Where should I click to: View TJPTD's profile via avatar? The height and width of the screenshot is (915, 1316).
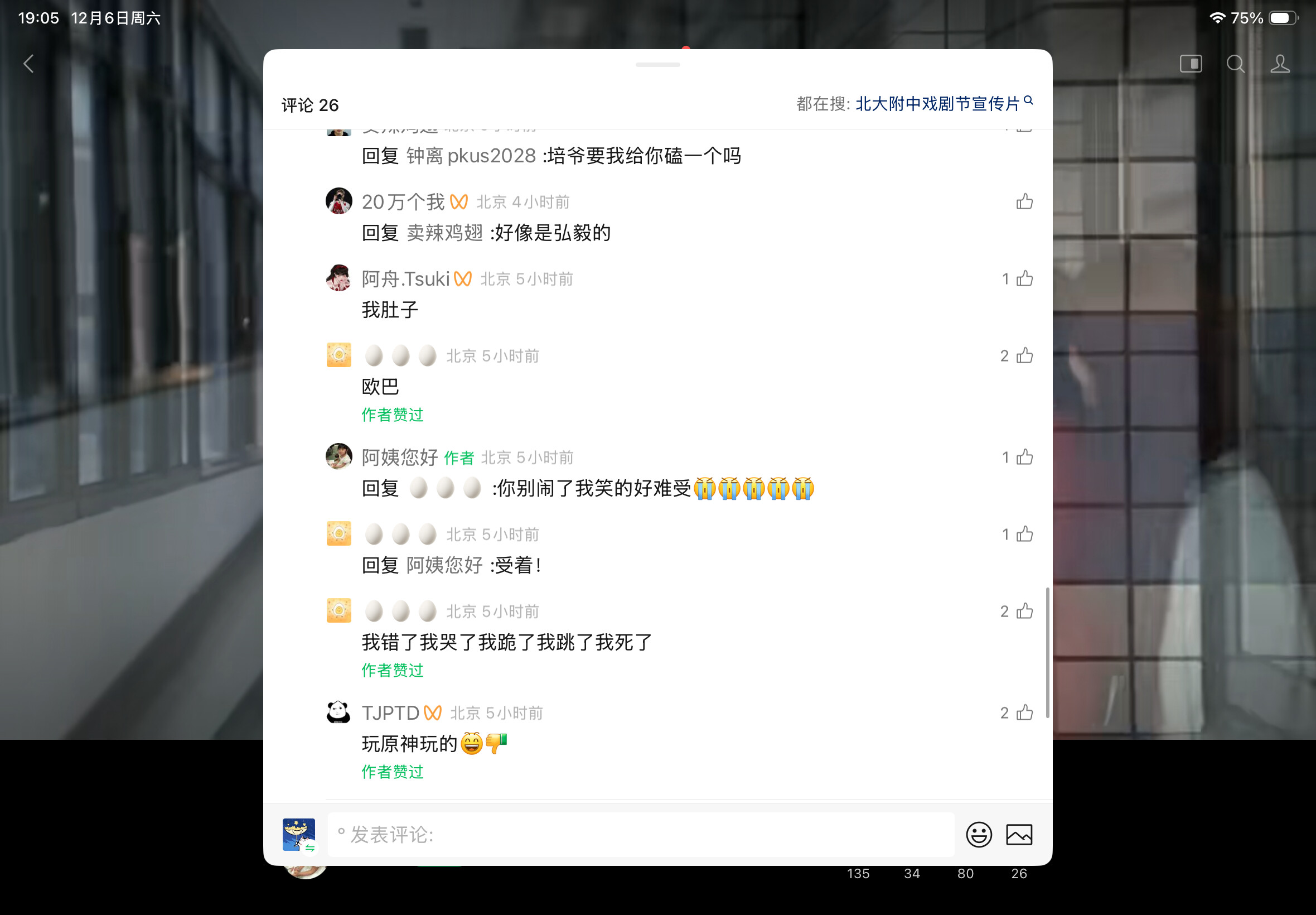click(338, 712)
